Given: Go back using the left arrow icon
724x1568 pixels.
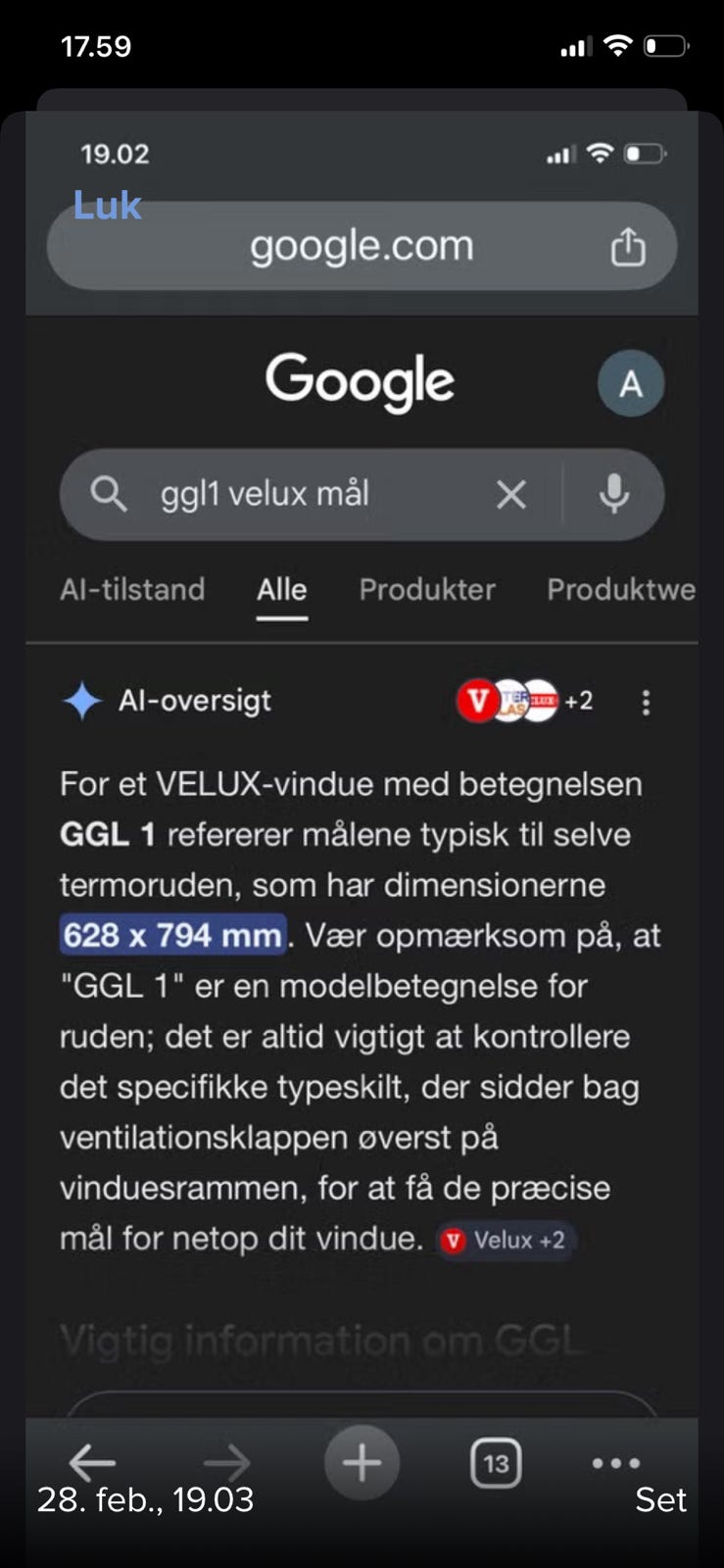Looking at the screenshot, I should point(93,1463).
